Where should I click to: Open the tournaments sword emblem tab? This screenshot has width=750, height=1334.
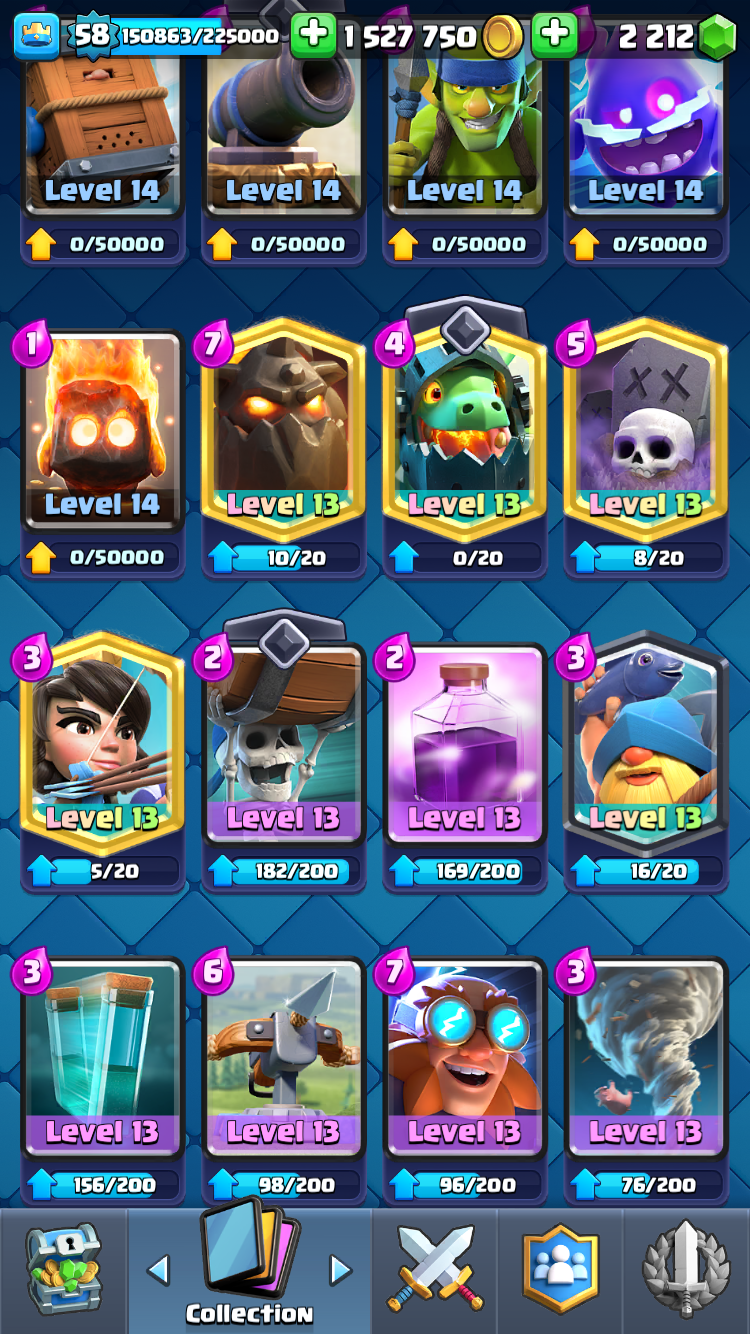click(x=686, y=1270)
